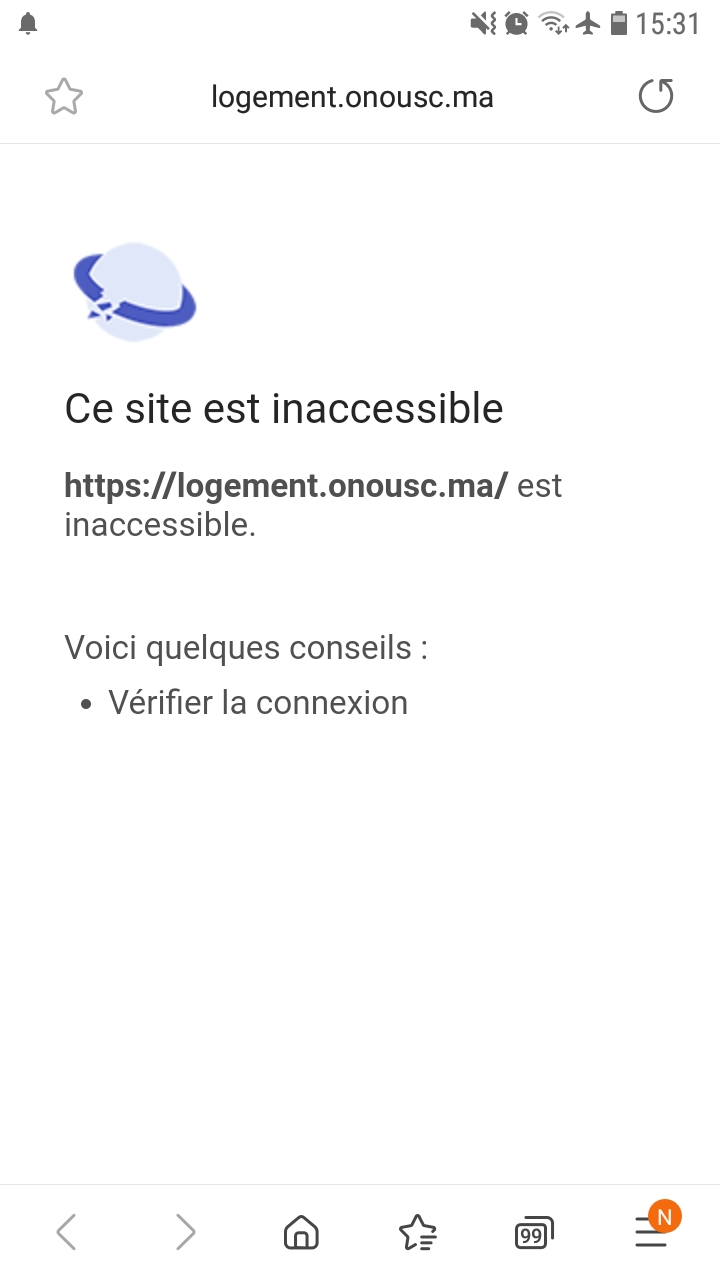Viewport: 720px width, 1280px height.
Task: Go back to the previous page
Action: 66,1232
